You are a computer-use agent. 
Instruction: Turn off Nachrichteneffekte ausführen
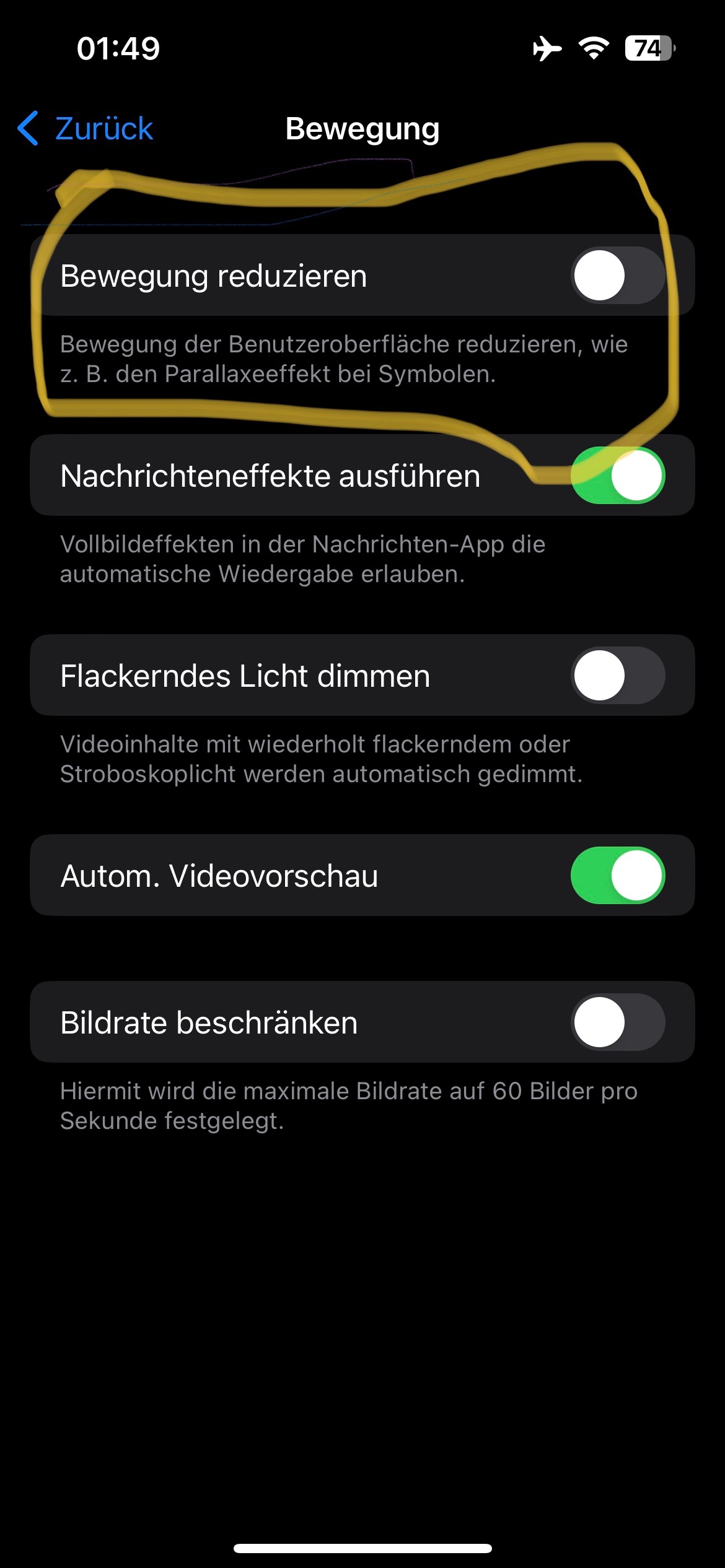click(x=617, y=476)
